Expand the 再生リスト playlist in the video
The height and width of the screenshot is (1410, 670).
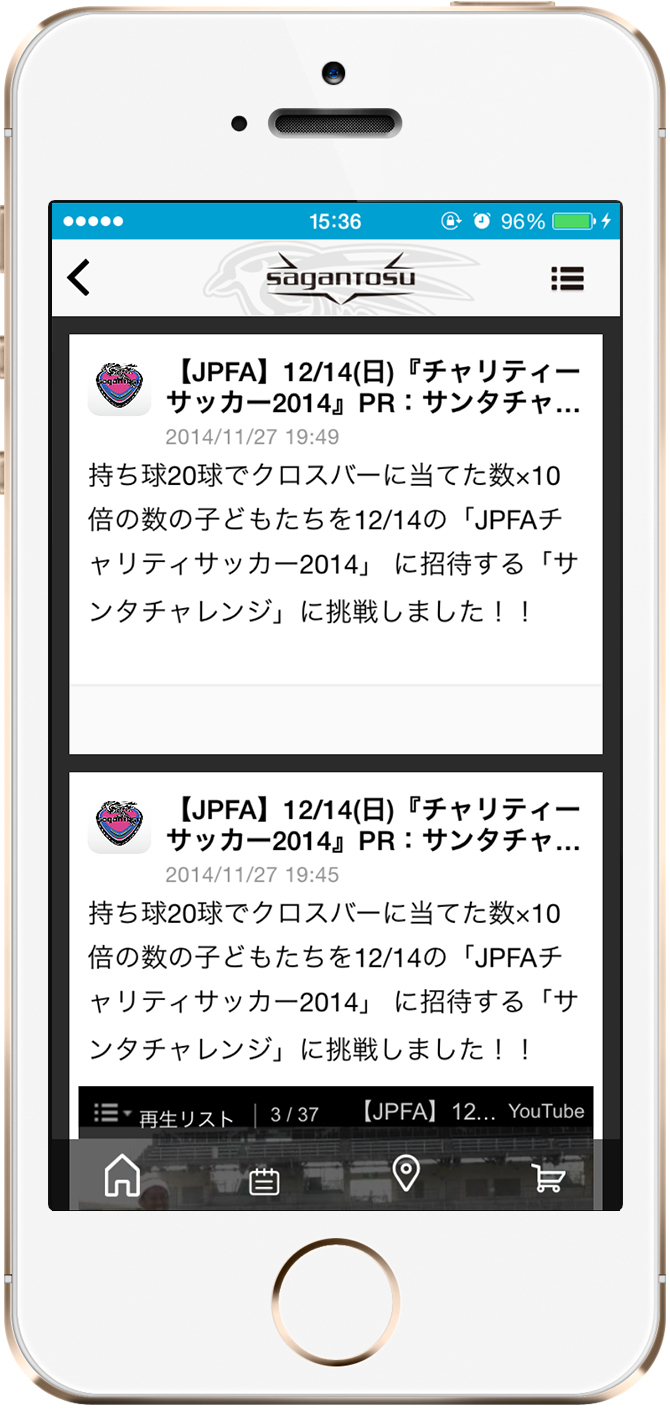coord(163,1115)
